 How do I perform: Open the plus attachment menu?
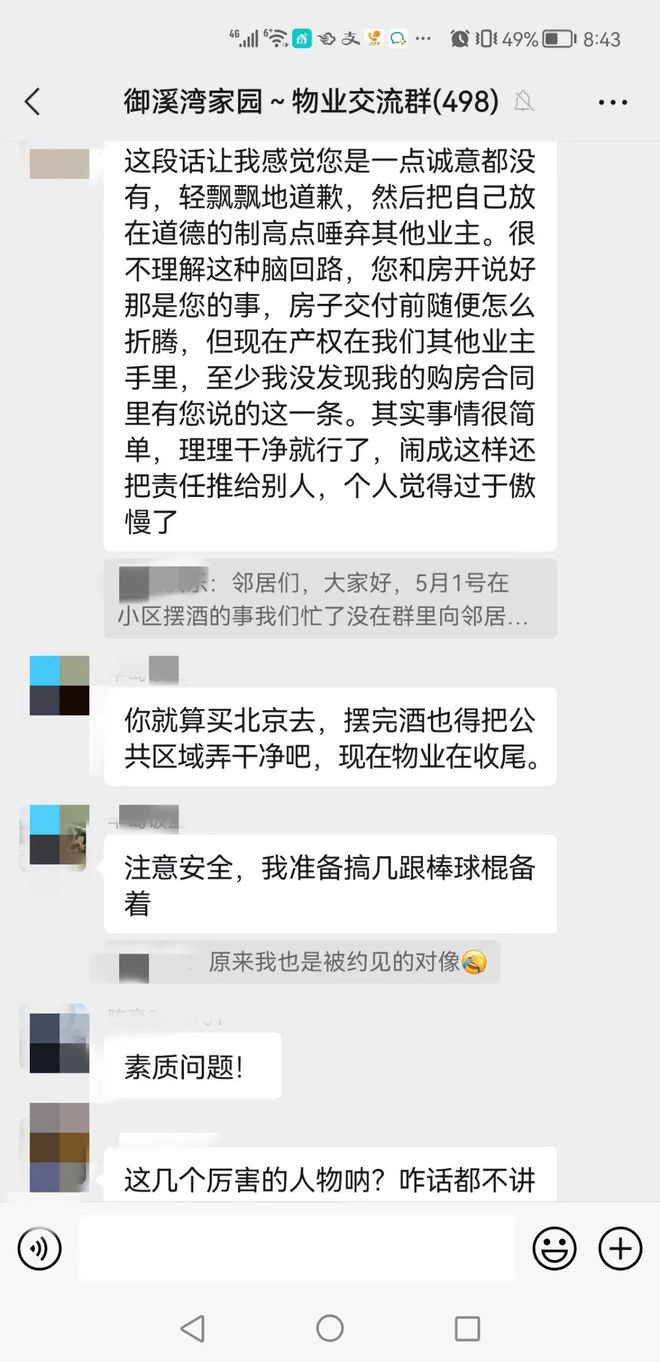[619, 1248]
